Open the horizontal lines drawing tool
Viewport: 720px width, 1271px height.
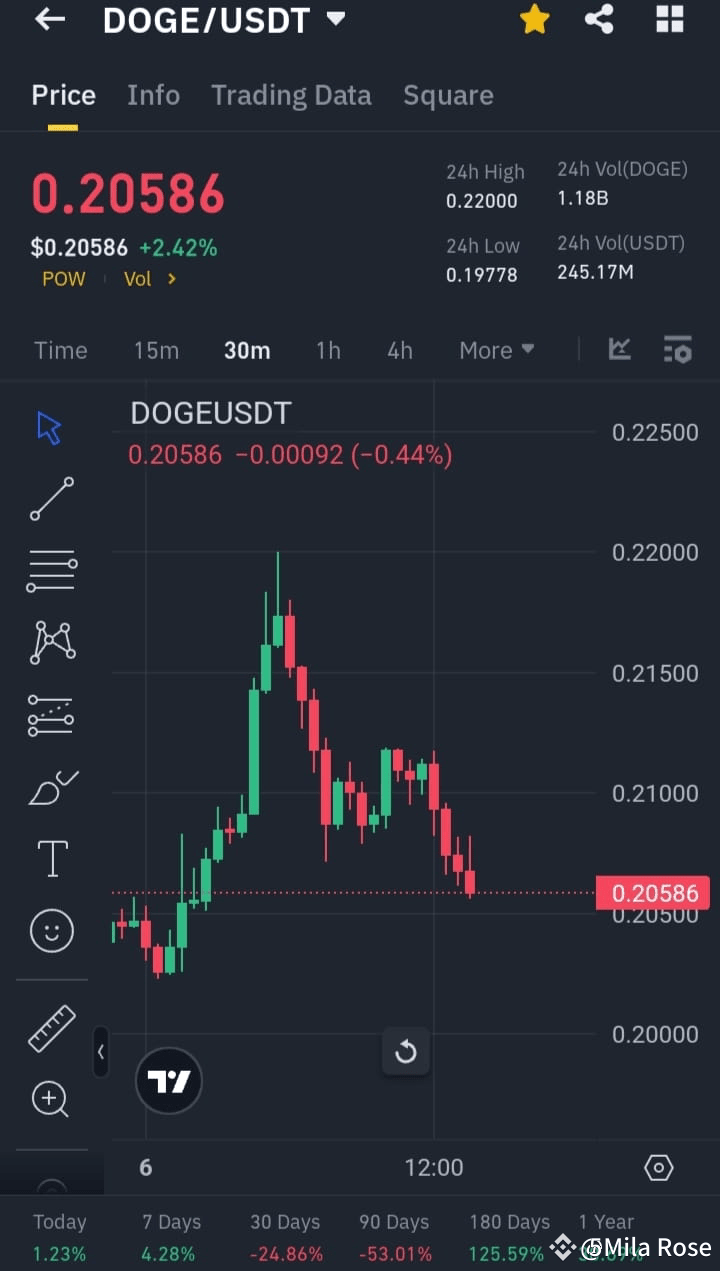50,570
